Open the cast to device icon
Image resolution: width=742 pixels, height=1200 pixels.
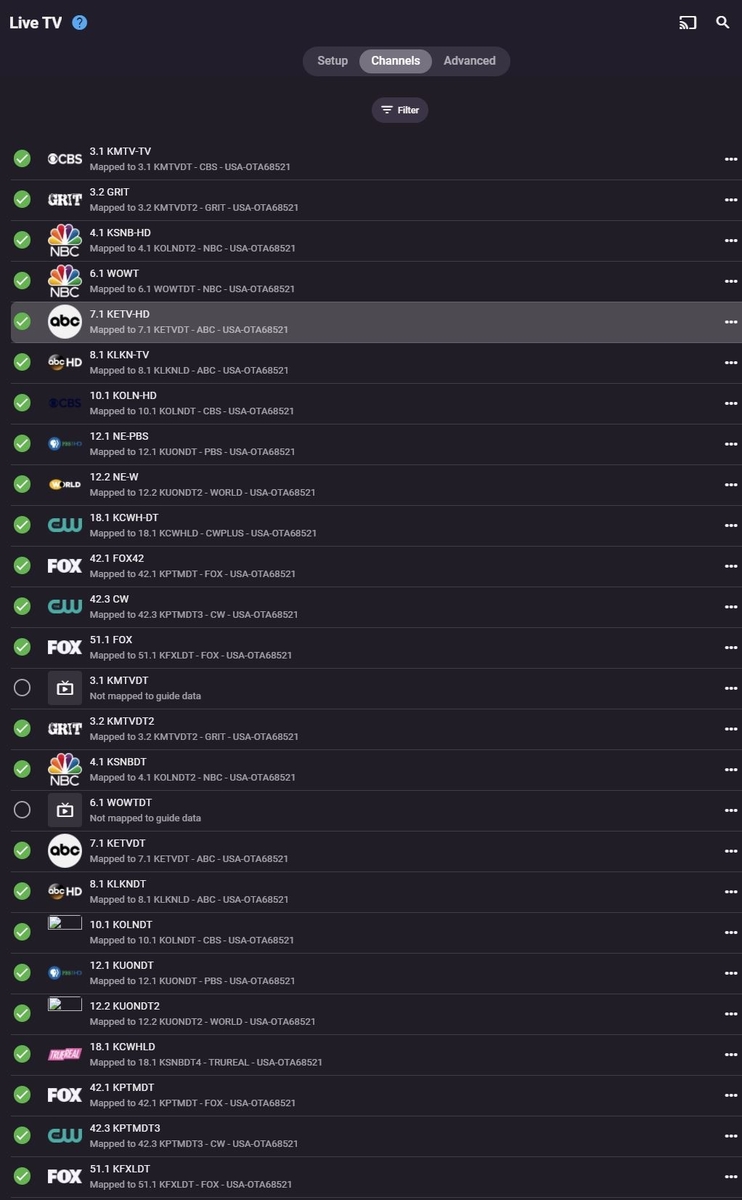click(687, 22)
